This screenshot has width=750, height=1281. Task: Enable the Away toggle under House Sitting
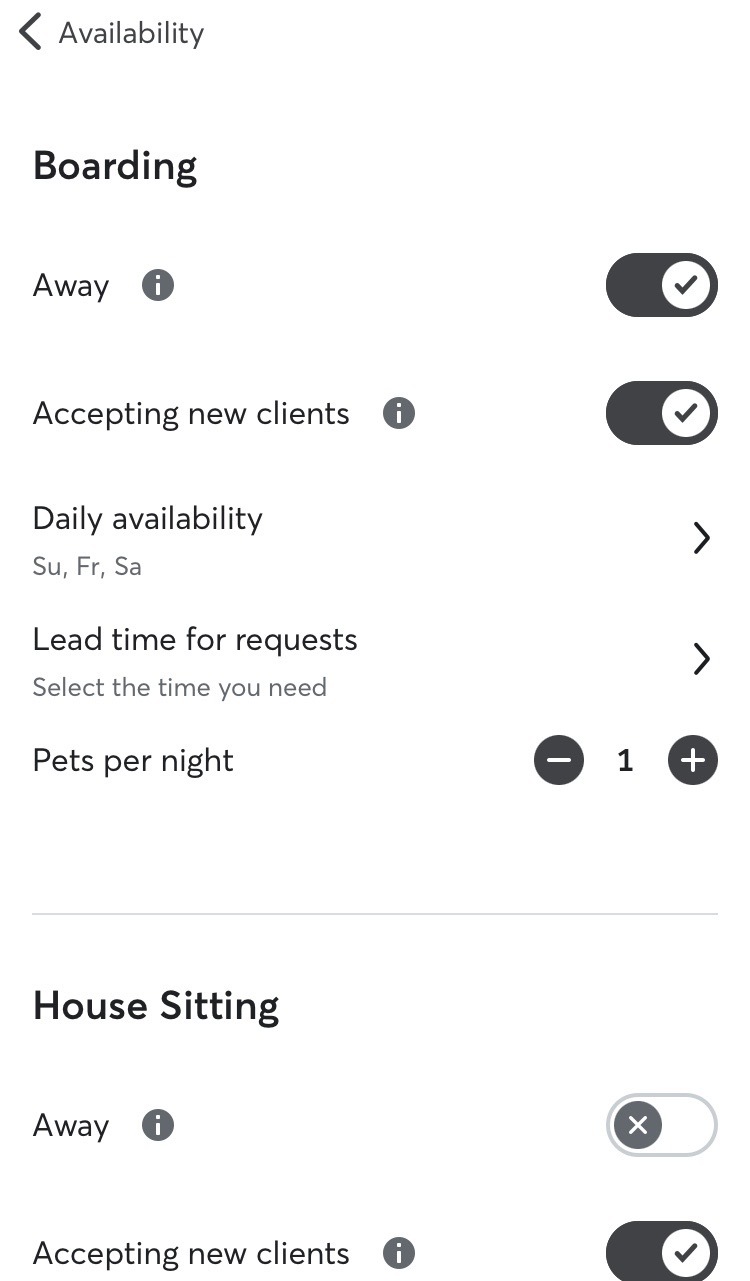[x=662, y=1125]
